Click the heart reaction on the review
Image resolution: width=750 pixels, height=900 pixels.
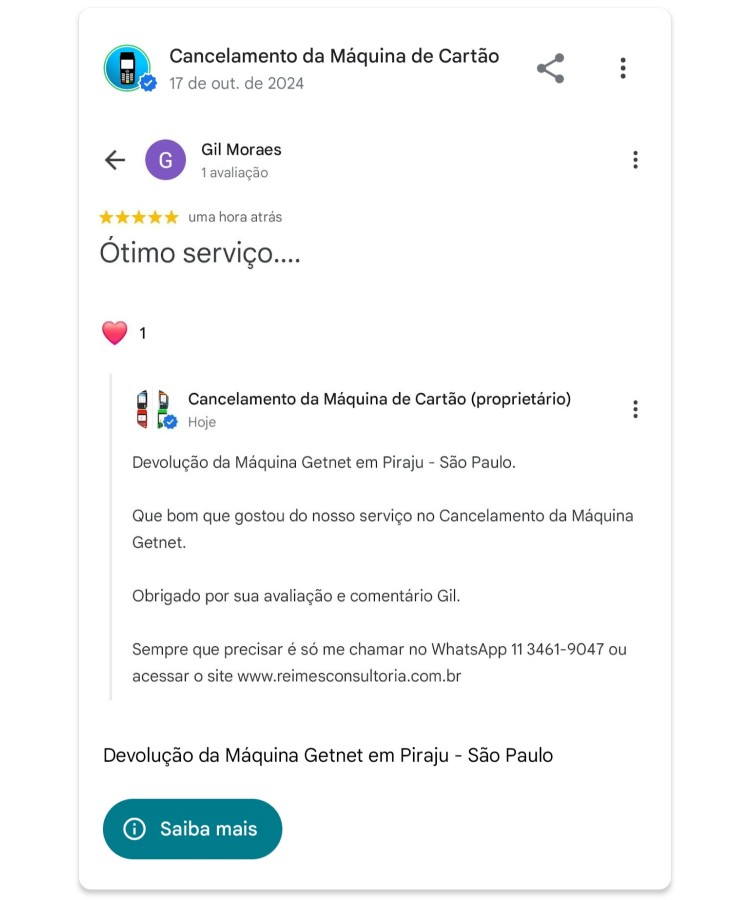tap(113, 331)
